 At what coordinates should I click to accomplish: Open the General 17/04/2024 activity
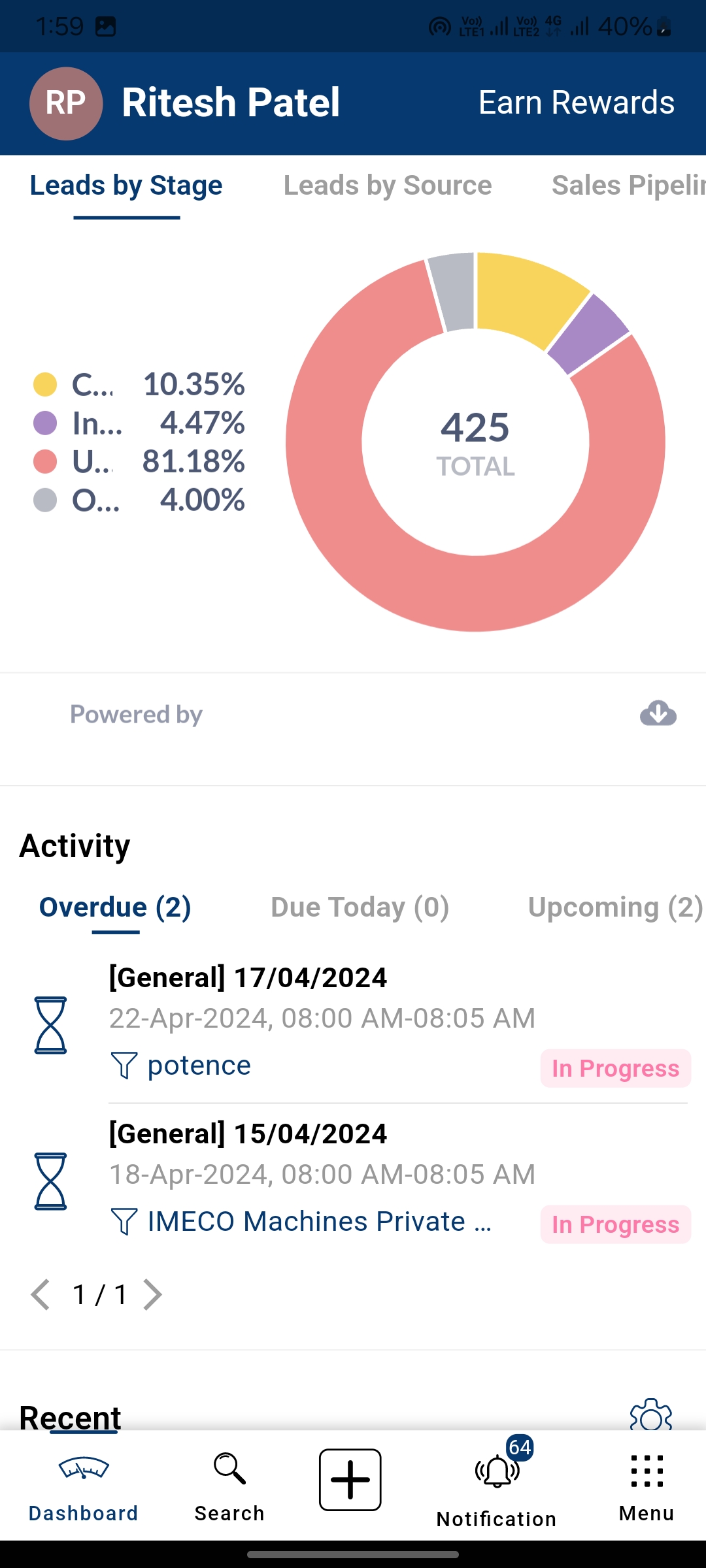(x=248, y=978)
